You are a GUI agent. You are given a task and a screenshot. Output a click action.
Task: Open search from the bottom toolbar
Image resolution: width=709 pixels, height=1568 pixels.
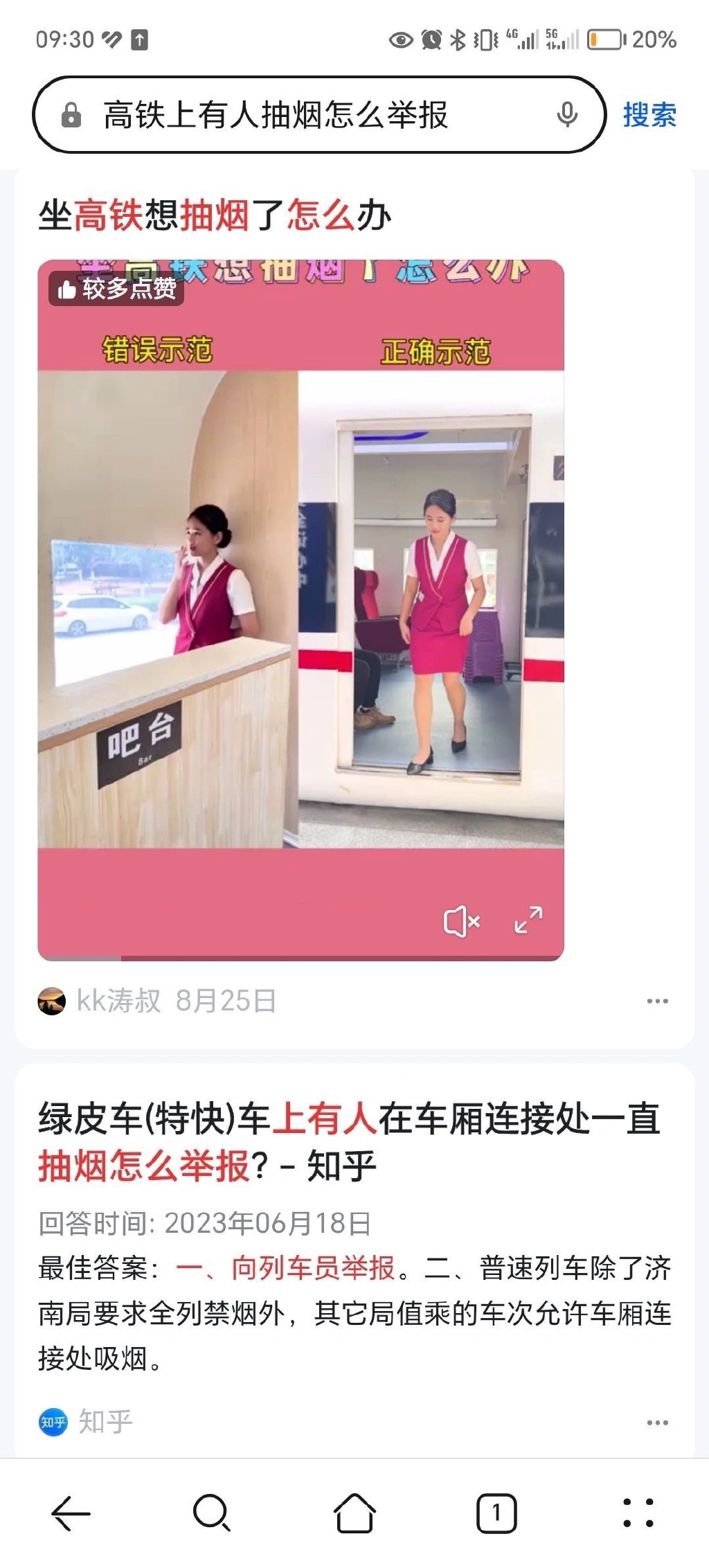click(x=212, y=1513)
